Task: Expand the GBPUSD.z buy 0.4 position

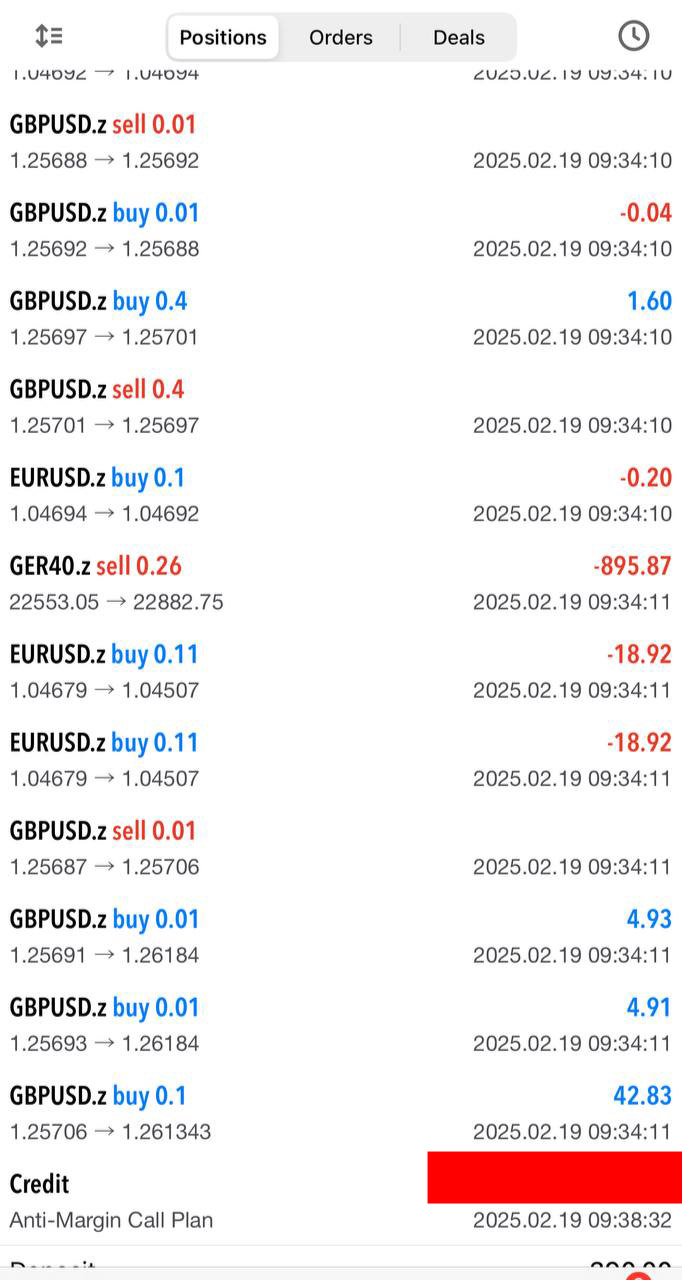Action: [341, 319]
